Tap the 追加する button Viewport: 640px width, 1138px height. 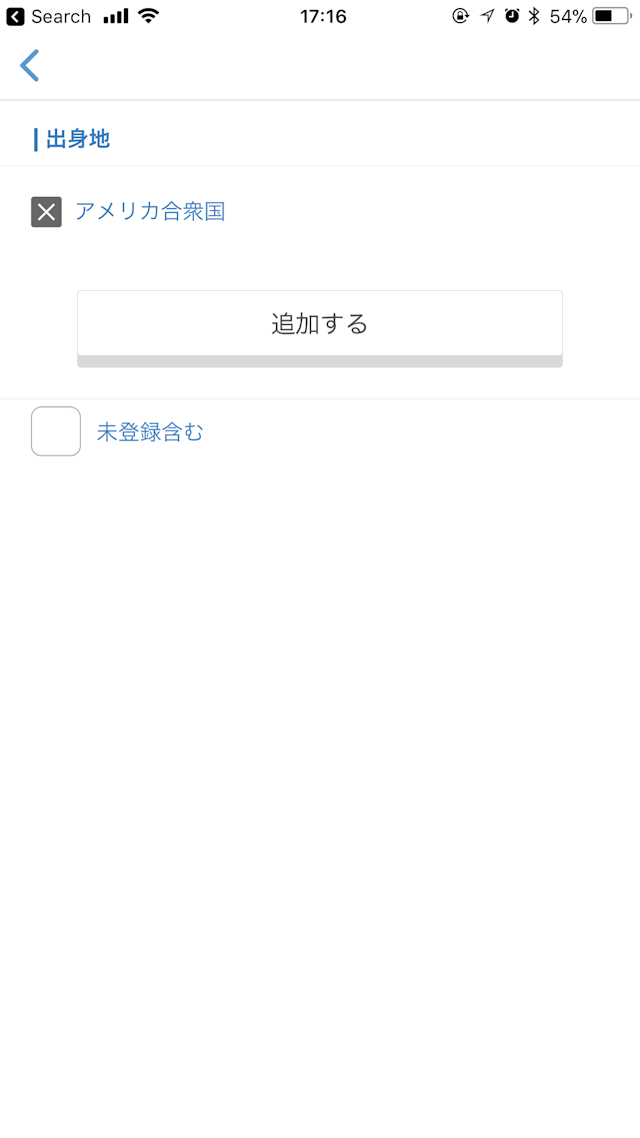tap(320, 325)
